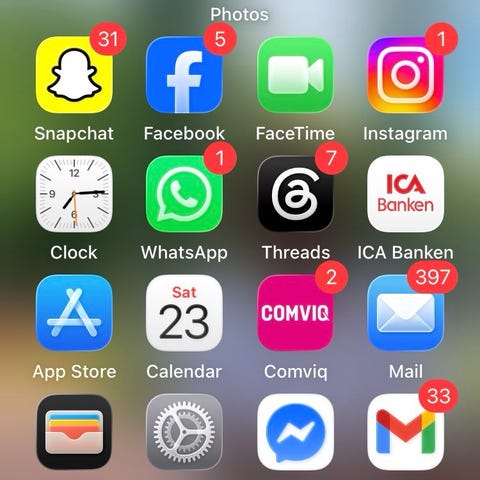Image resolution: width=480 pixels, height=480 pixels.
Task: Launch Messenger
Action: [x=295, y=432]
